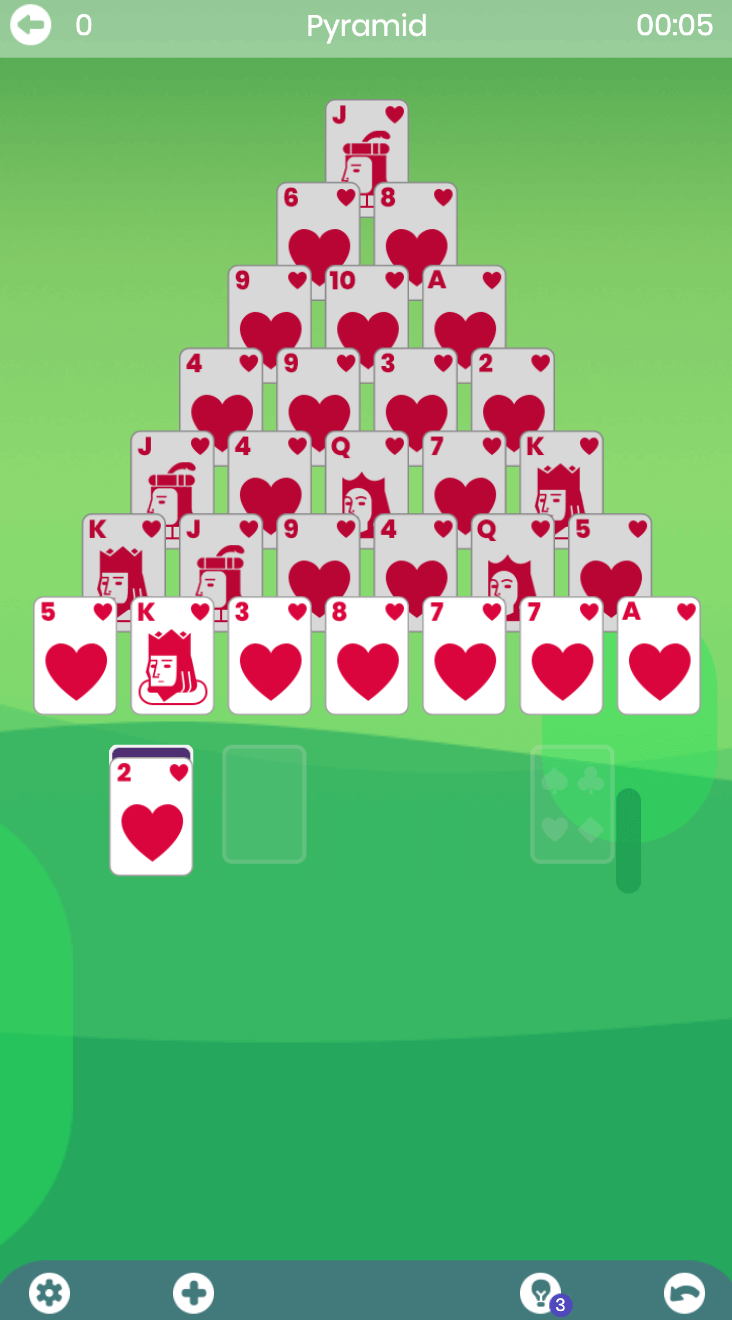Pick the fully uncovered 8 of hearts
732x1320 pixels.
367,656
